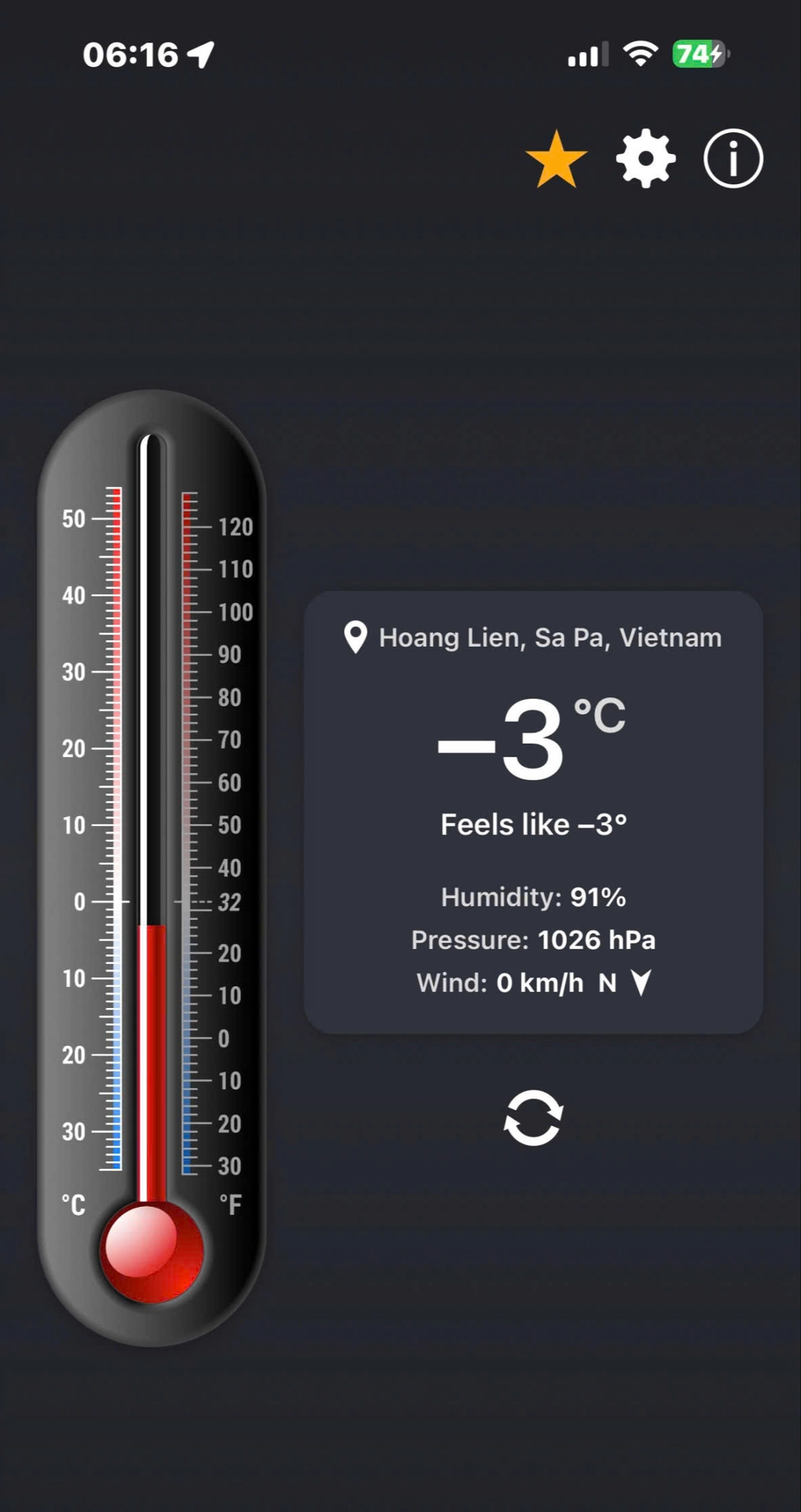Open the settings gear
The image size is (801, 1512).
click(x=646, y=159)
